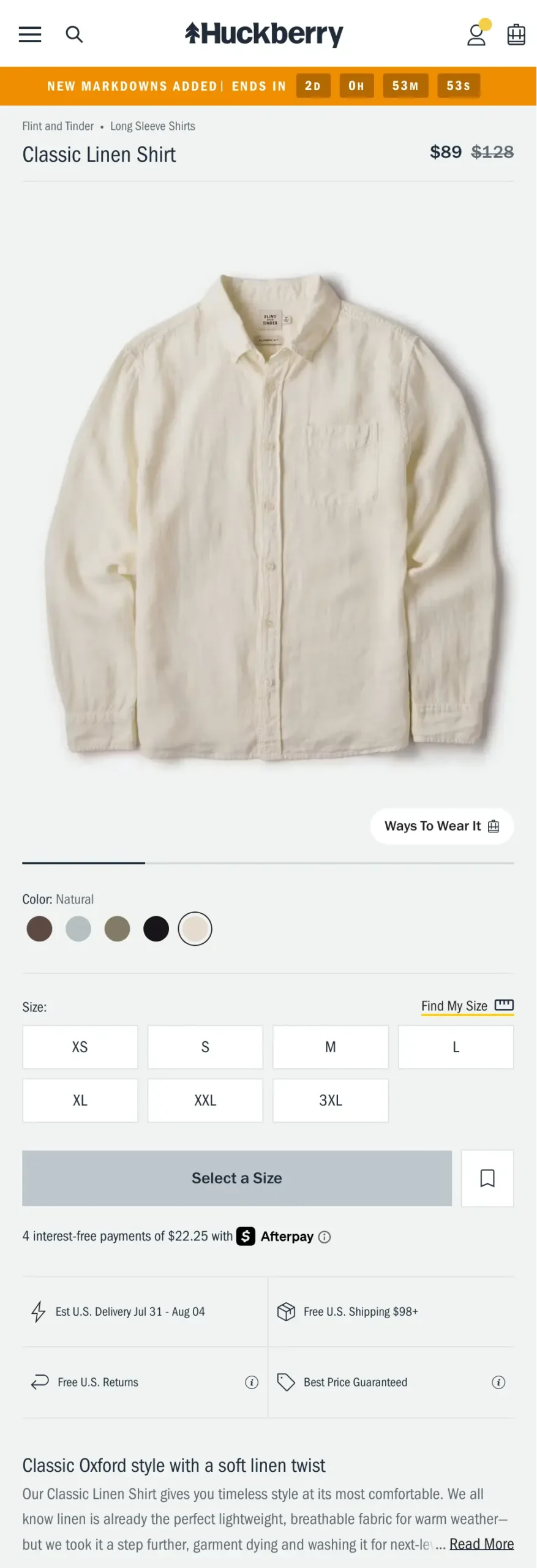The width and height of the screenshot is (537, 1568).
Task: Select the light blue color swatch
Action: [78, 929]
